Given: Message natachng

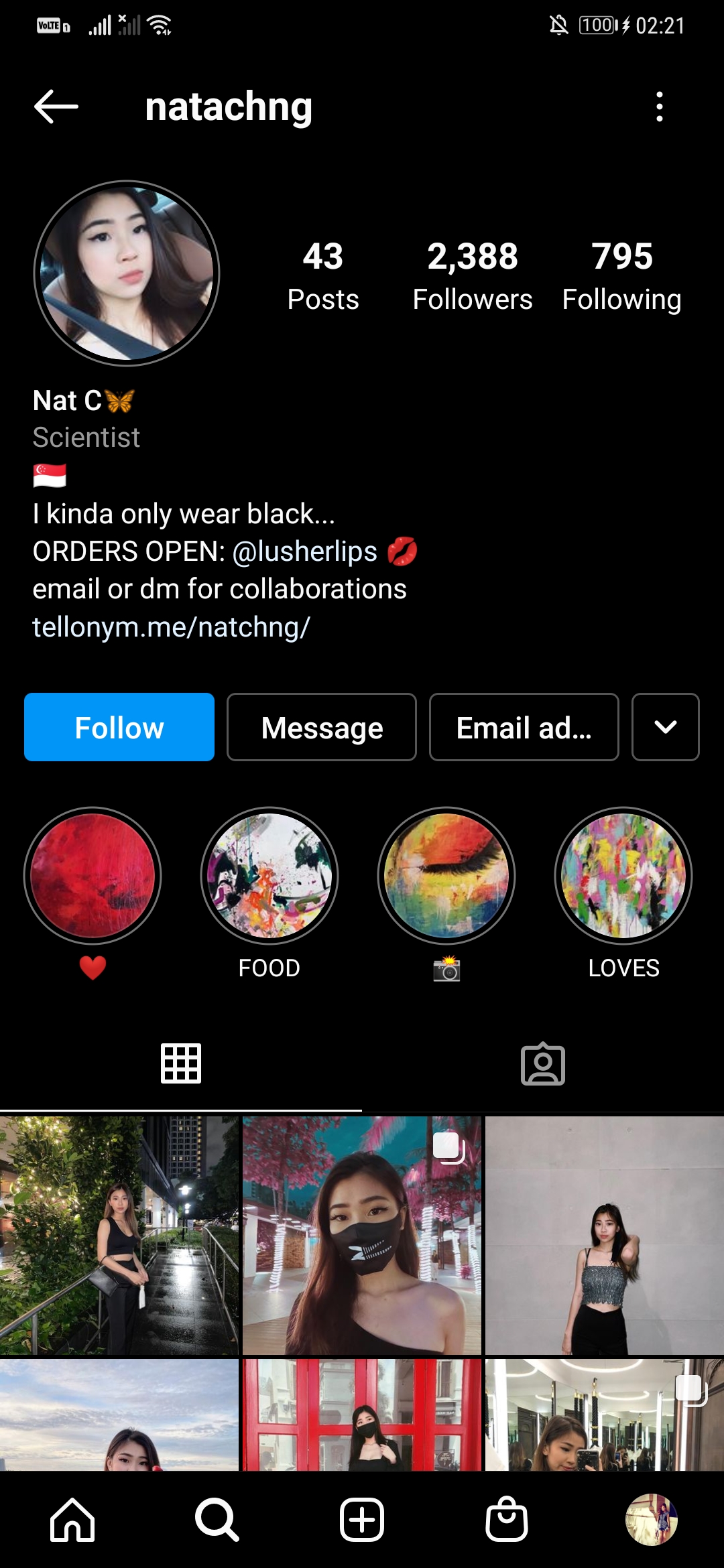Looking at the screenshot, I should coord(322,727).
